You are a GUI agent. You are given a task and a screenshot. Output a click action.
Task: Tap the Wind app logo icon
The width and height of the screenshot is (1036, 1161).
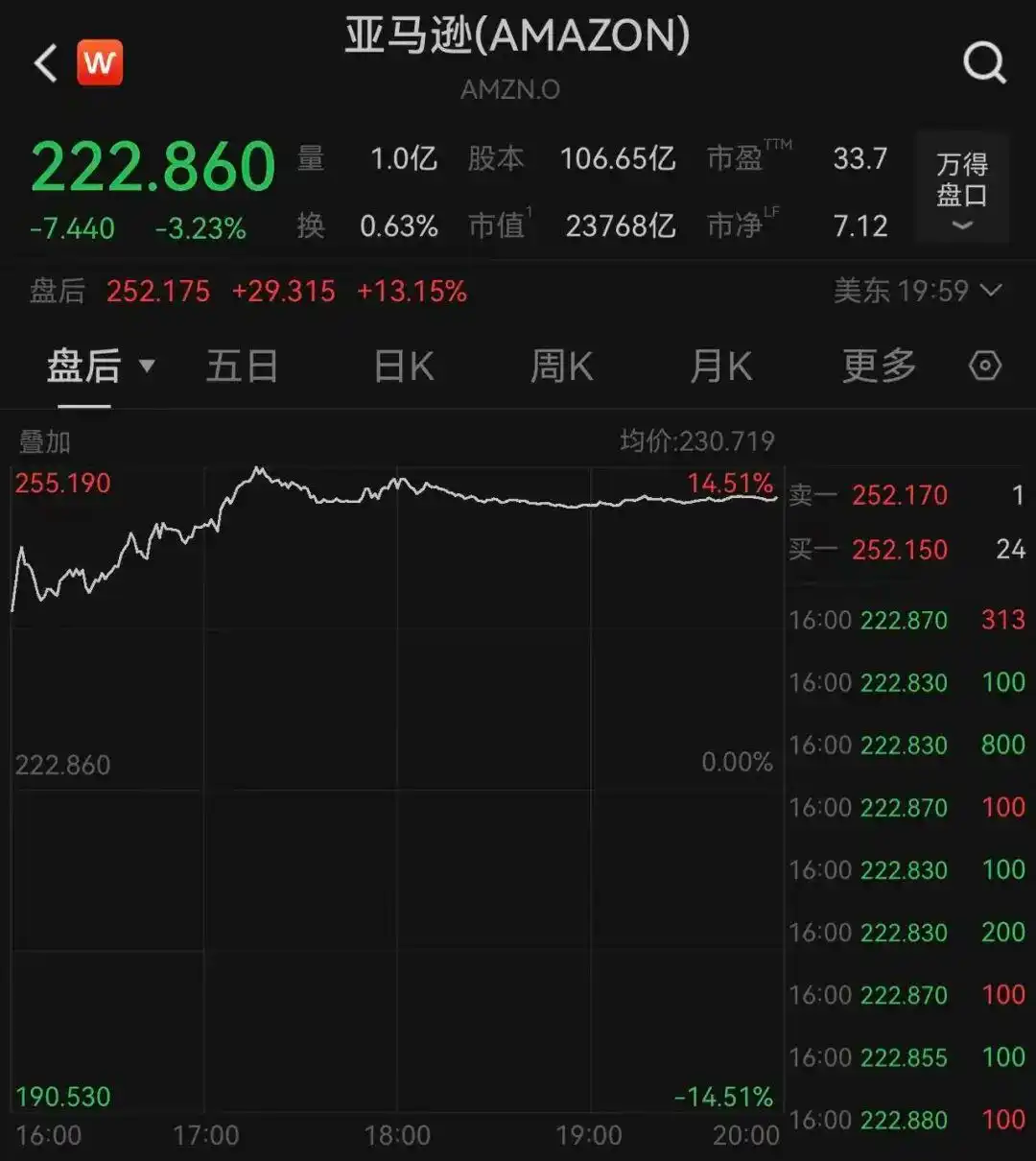[x=101, y=61]
